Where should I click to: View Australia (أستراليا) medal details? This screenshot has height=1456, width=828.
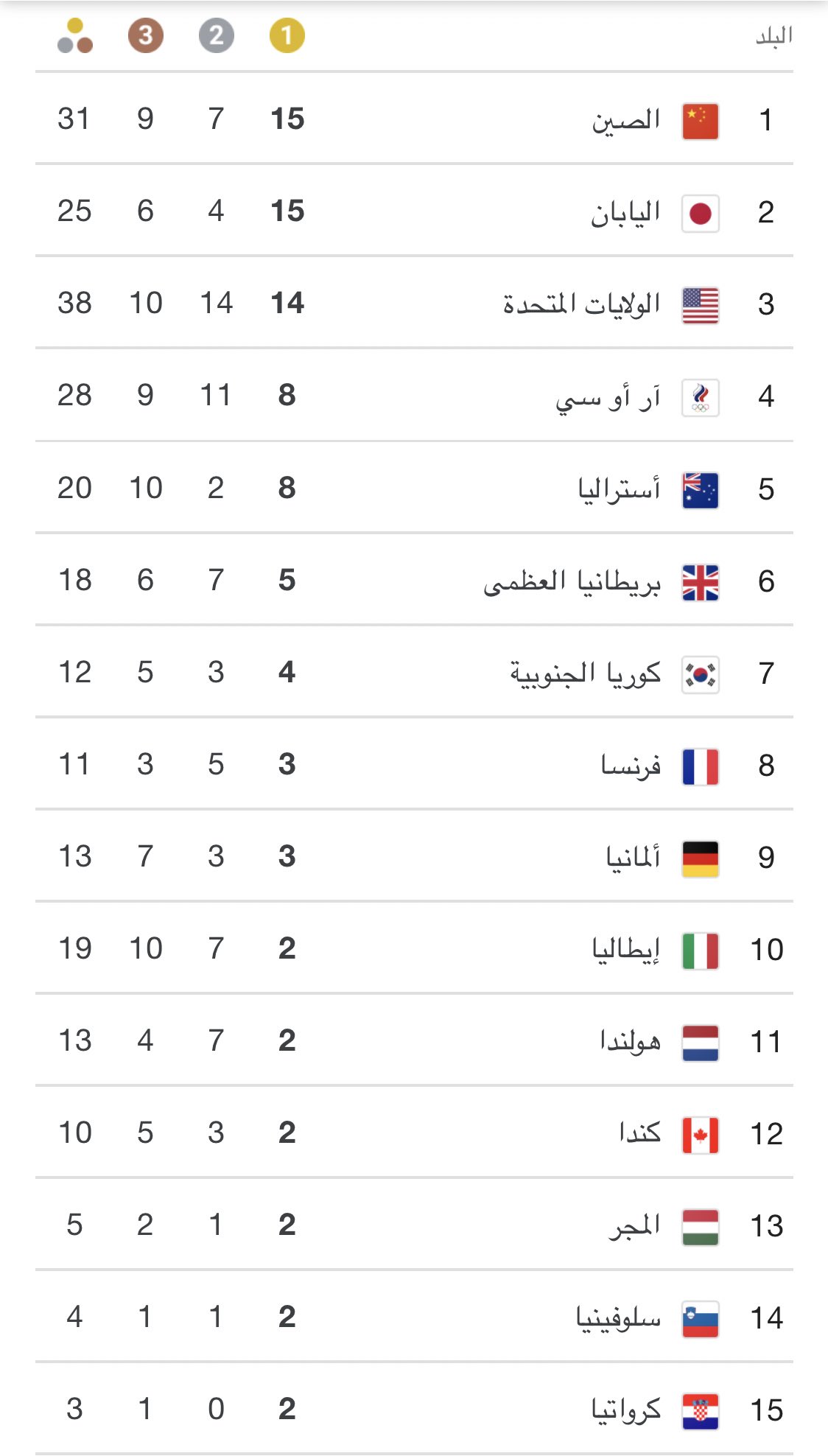[x=414, y=488]
